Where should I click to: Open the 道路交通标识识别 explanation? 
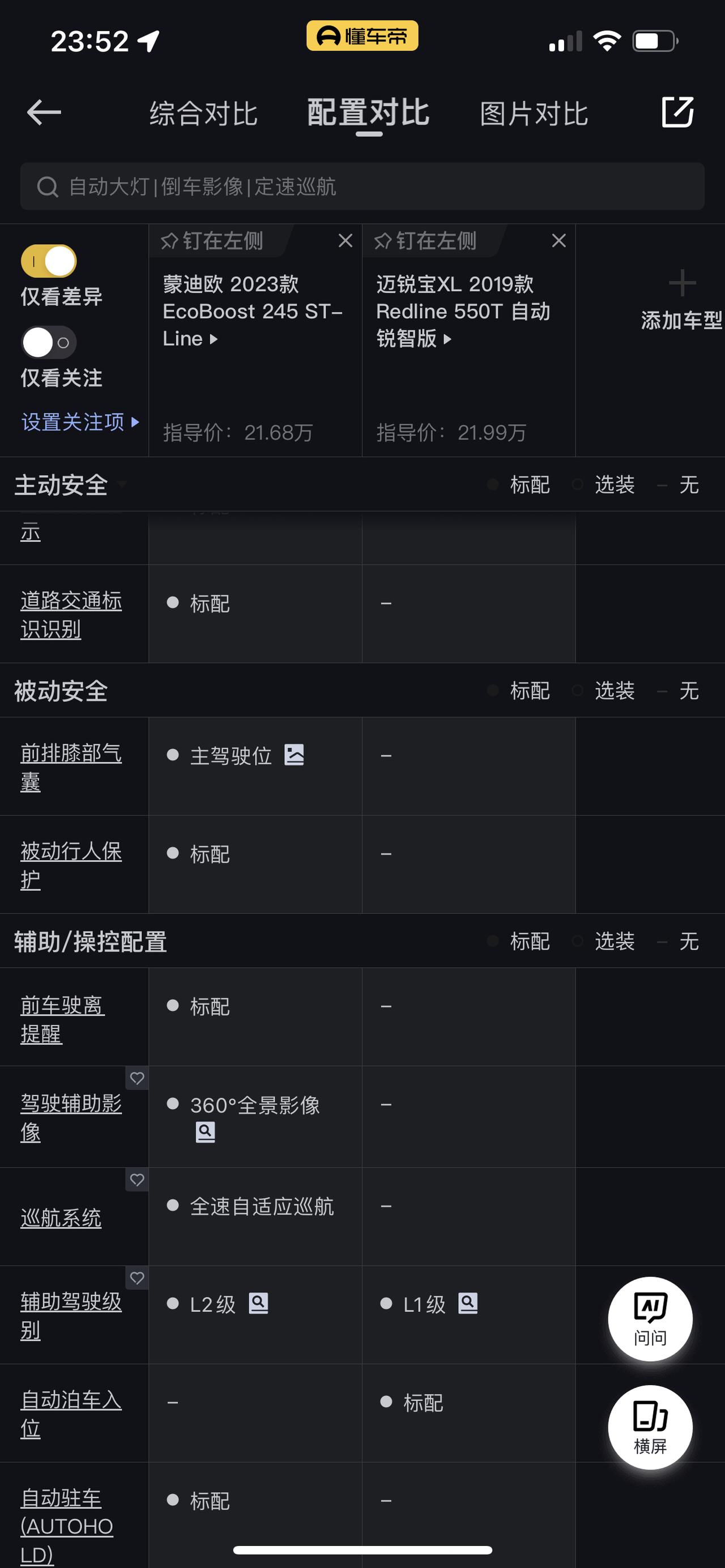[71, 615]
